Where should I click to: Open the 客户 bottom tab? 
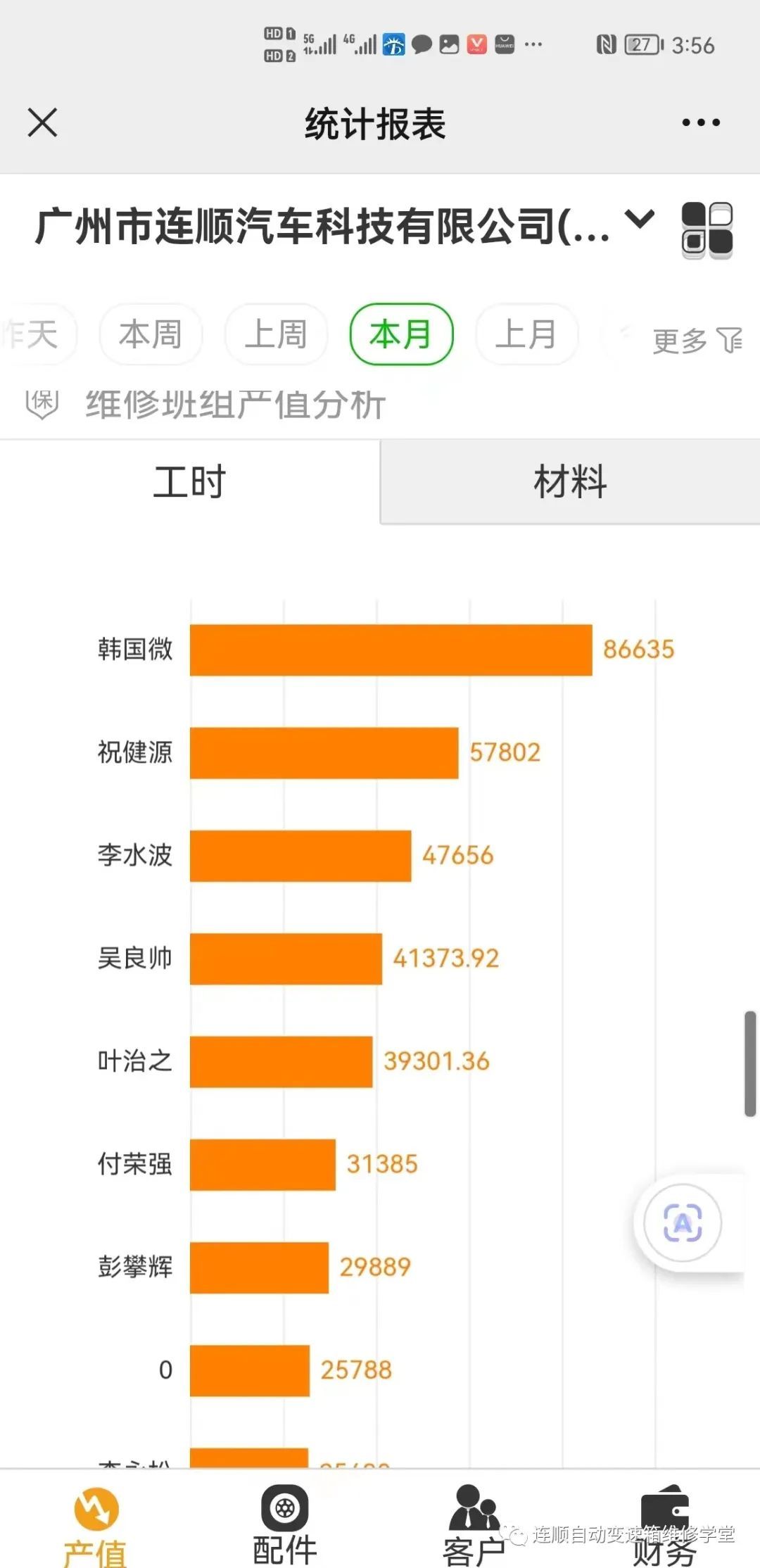tap(474, 1524)
